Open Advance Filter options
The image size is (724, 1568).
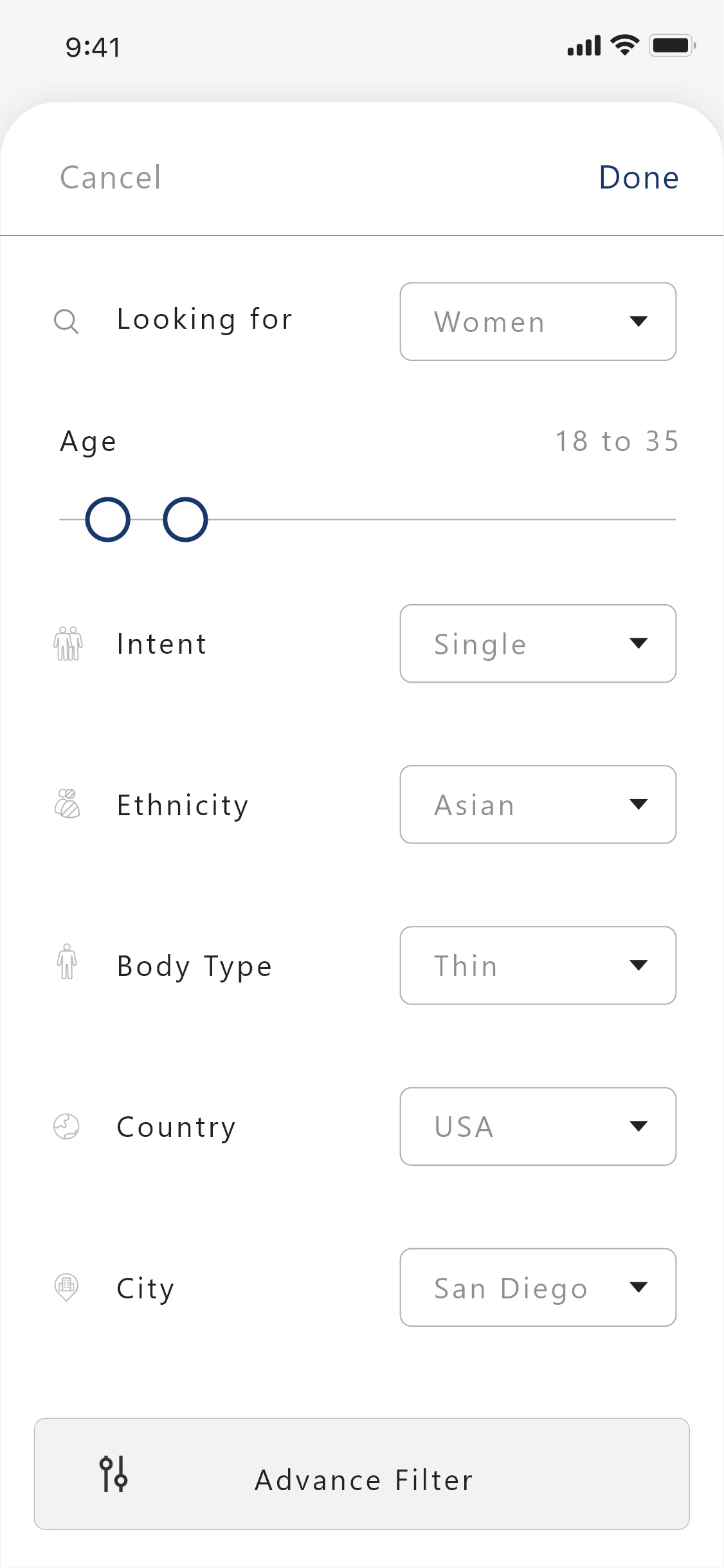click(362, 1474)
